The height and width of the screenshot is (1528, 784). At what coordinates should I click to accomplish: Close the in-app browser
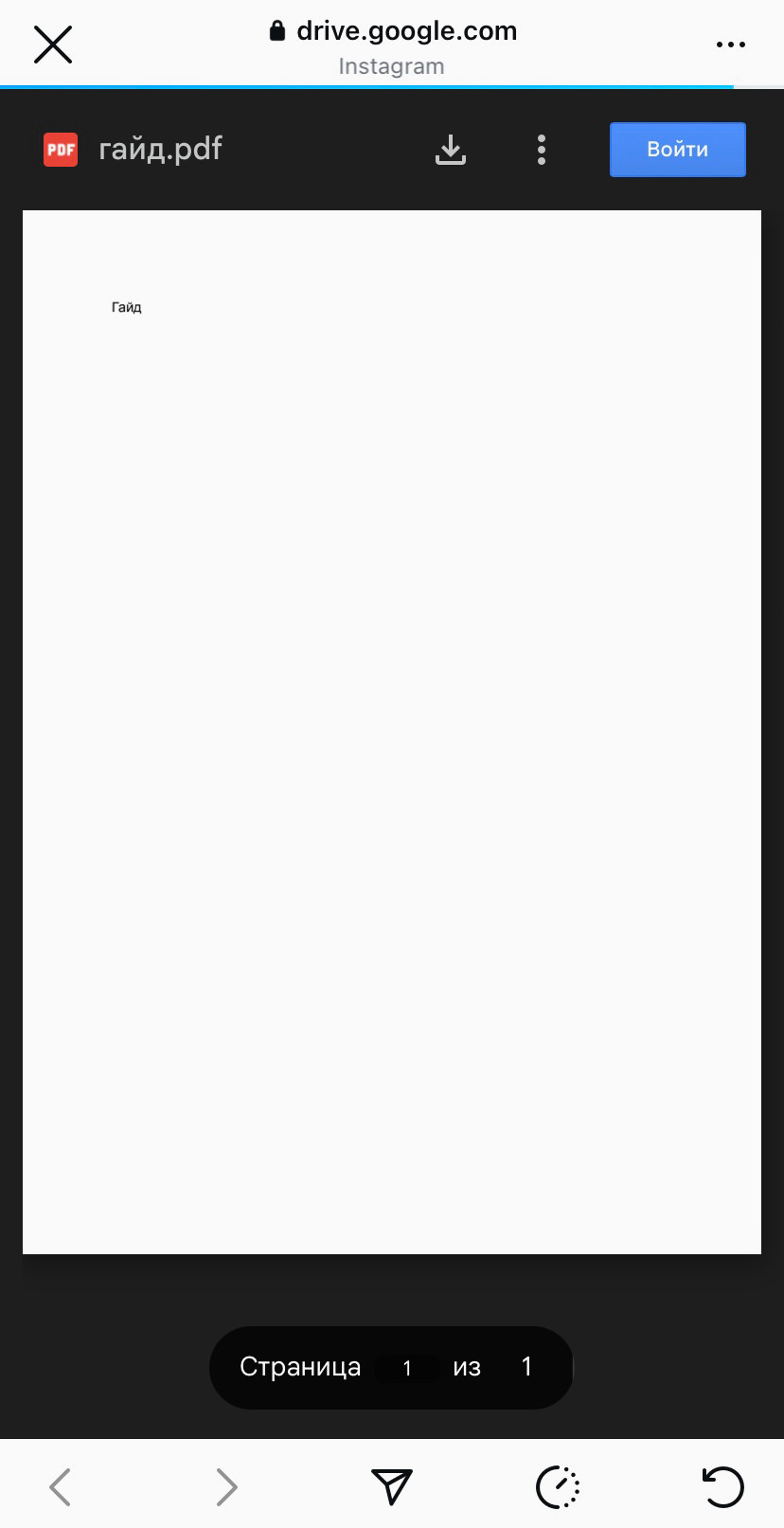pos(53,45)
